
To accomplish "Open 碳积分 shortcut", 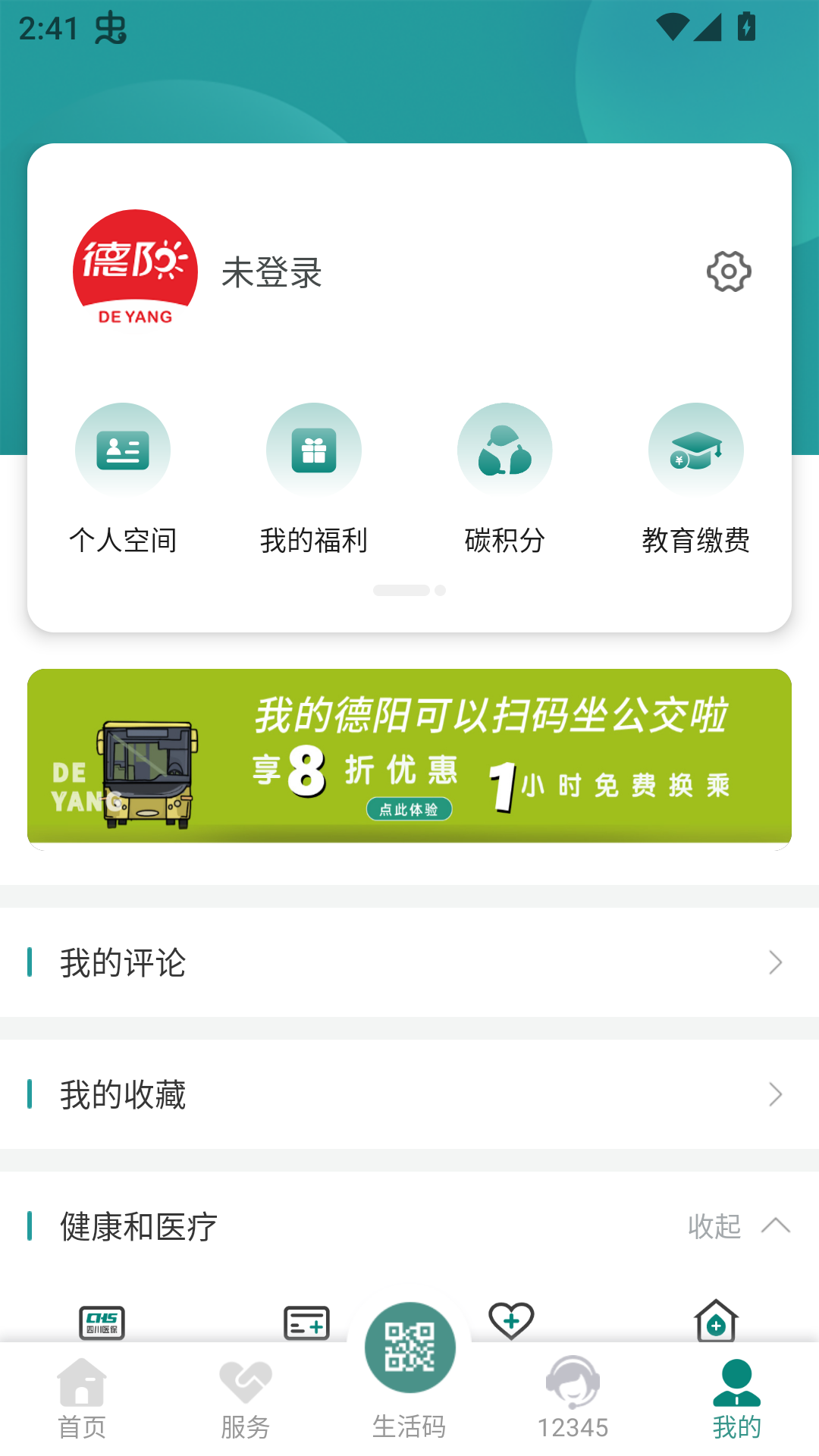I will [x=505, y=479].
